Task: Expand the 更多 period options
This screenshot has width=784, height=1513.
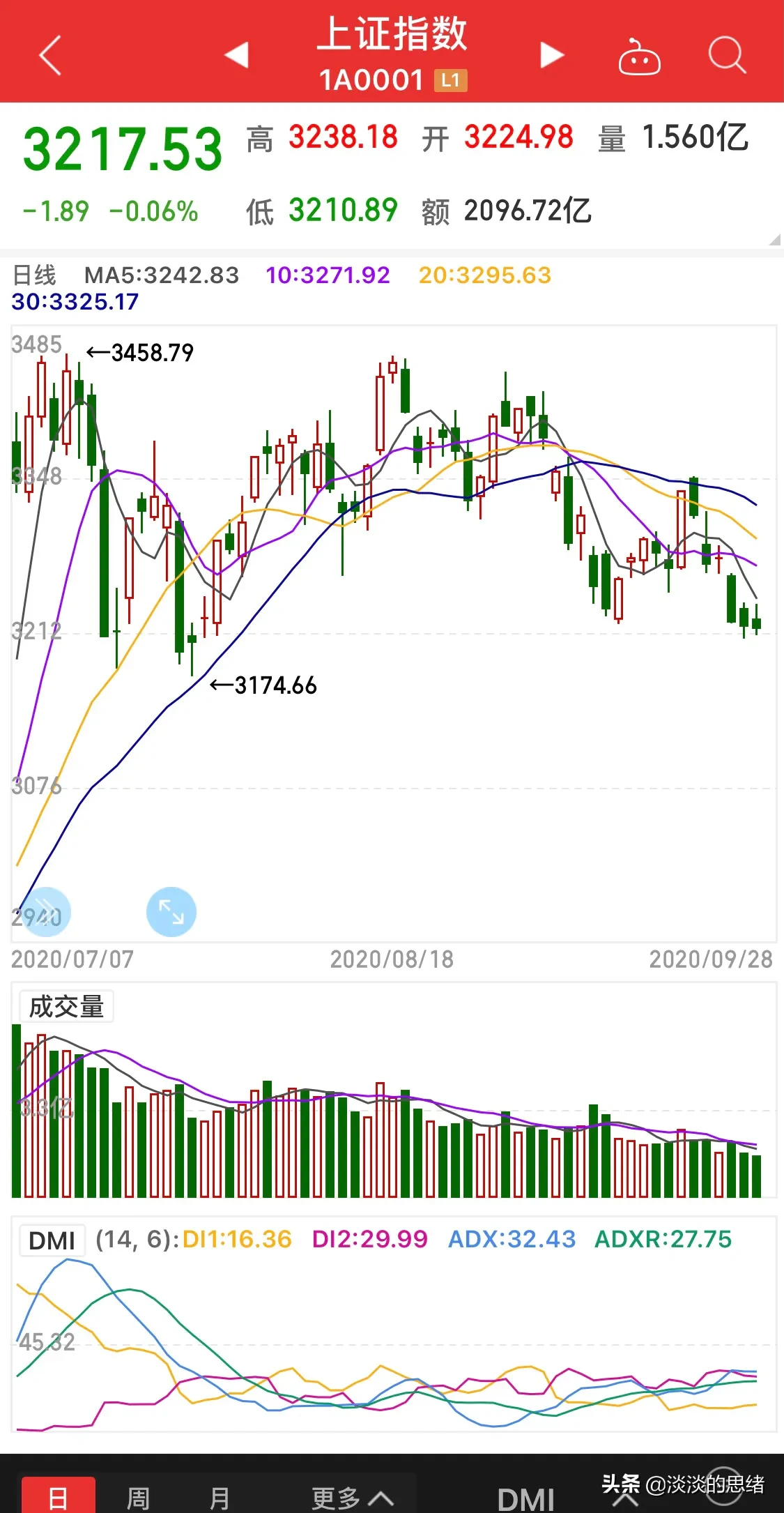Action: [x=352, y=1497]
